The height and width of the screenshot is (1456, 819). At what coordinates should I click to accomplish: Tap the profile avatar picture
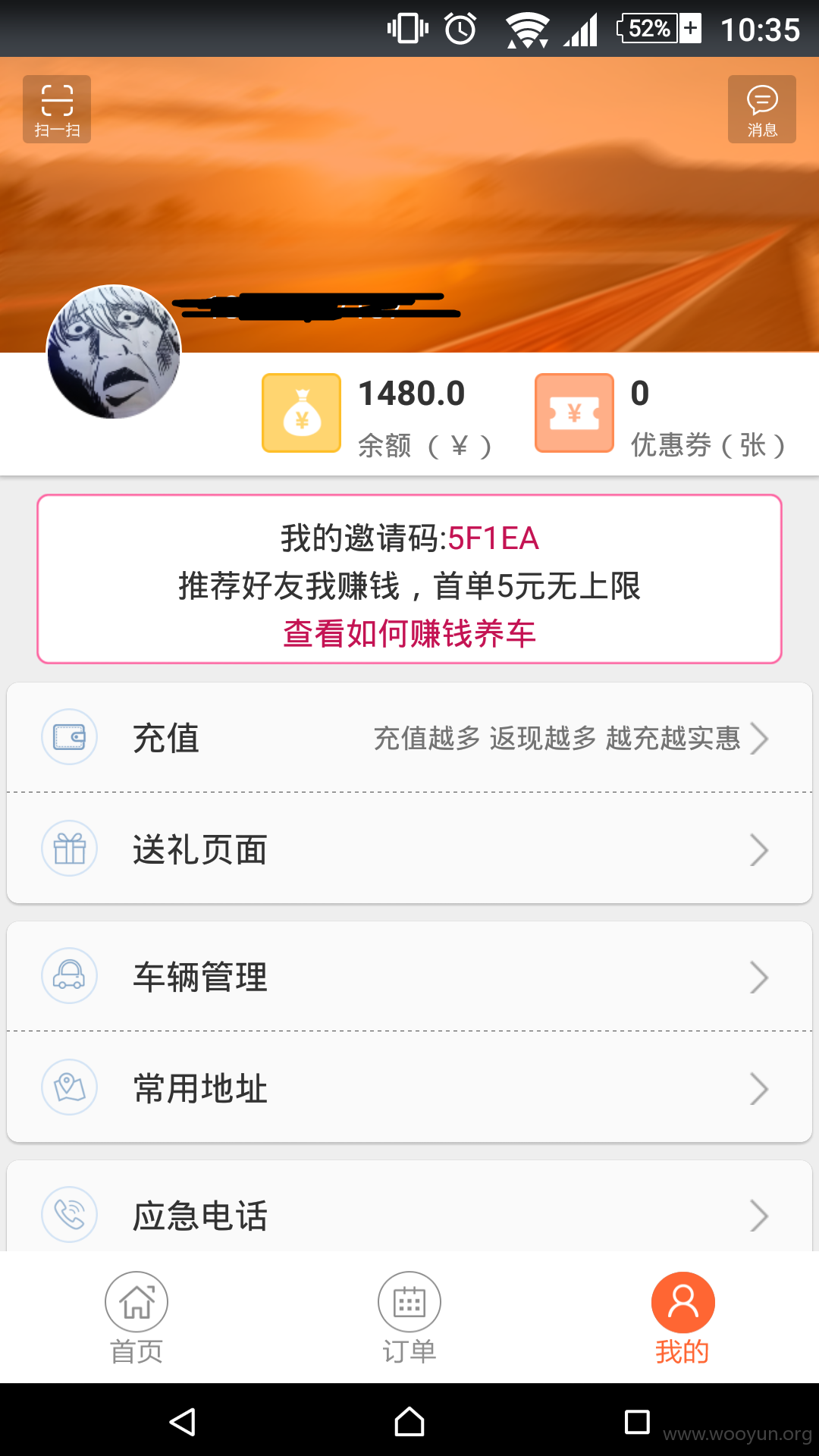click(114, 351)
